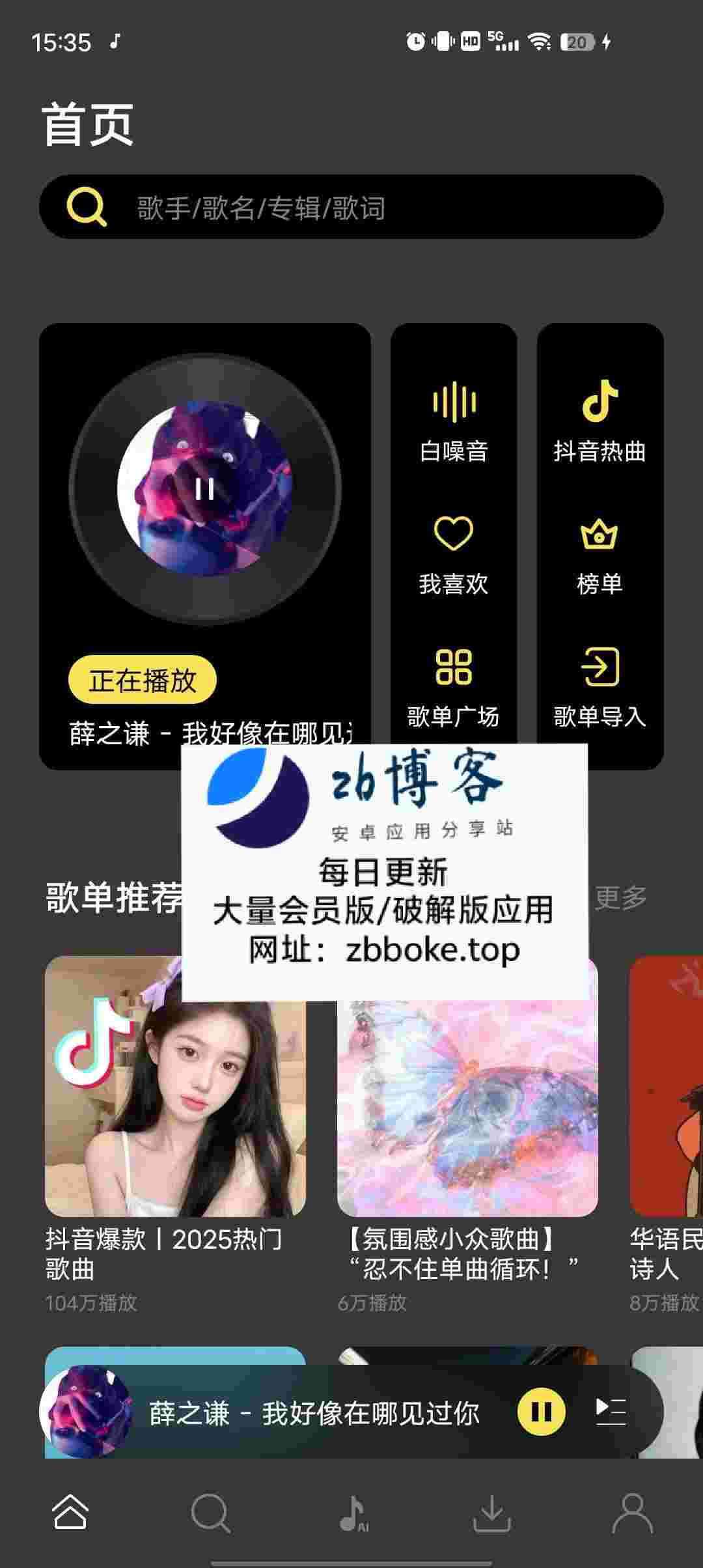Open the 榜单 charts

tap(600, 554)
